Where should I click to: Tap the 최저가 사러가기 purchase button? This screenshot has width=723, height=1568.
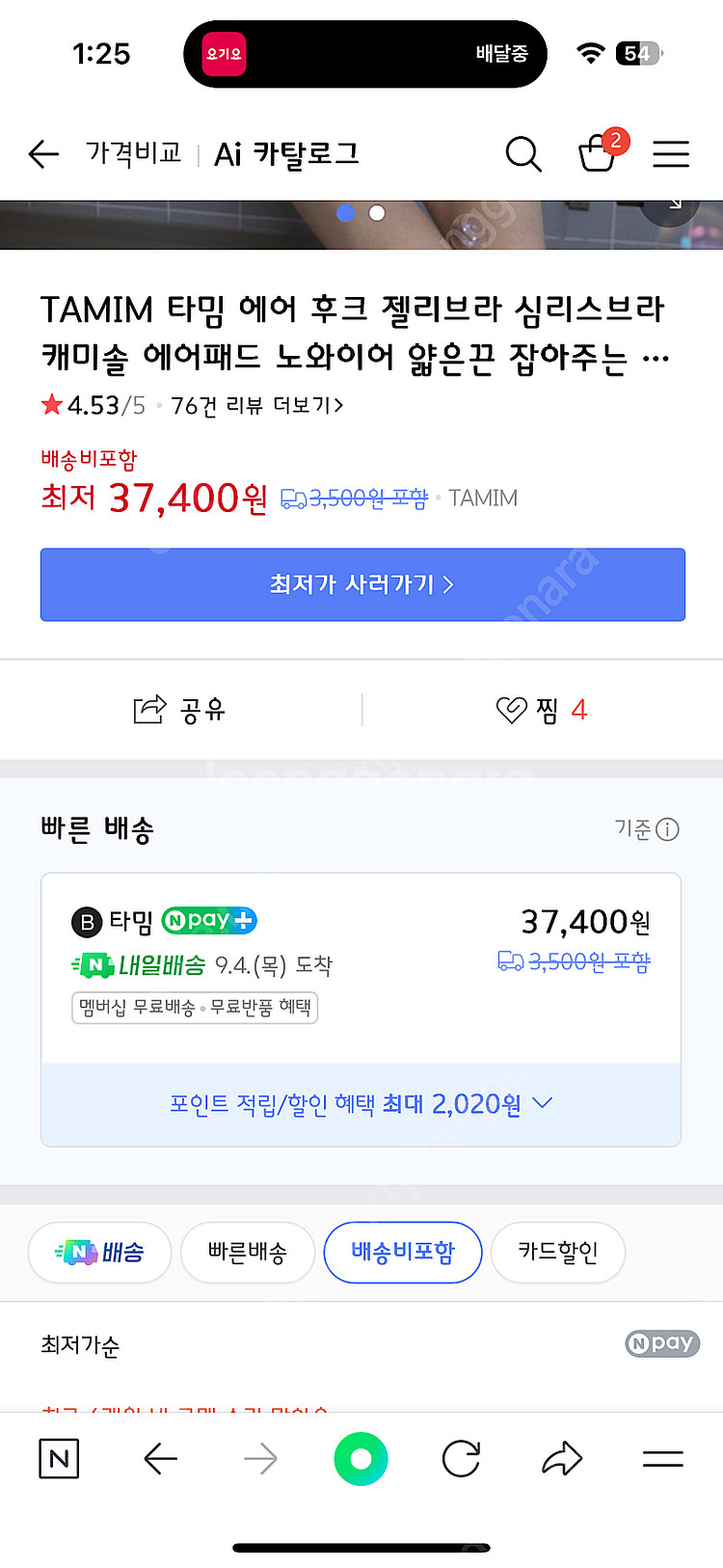361,584
